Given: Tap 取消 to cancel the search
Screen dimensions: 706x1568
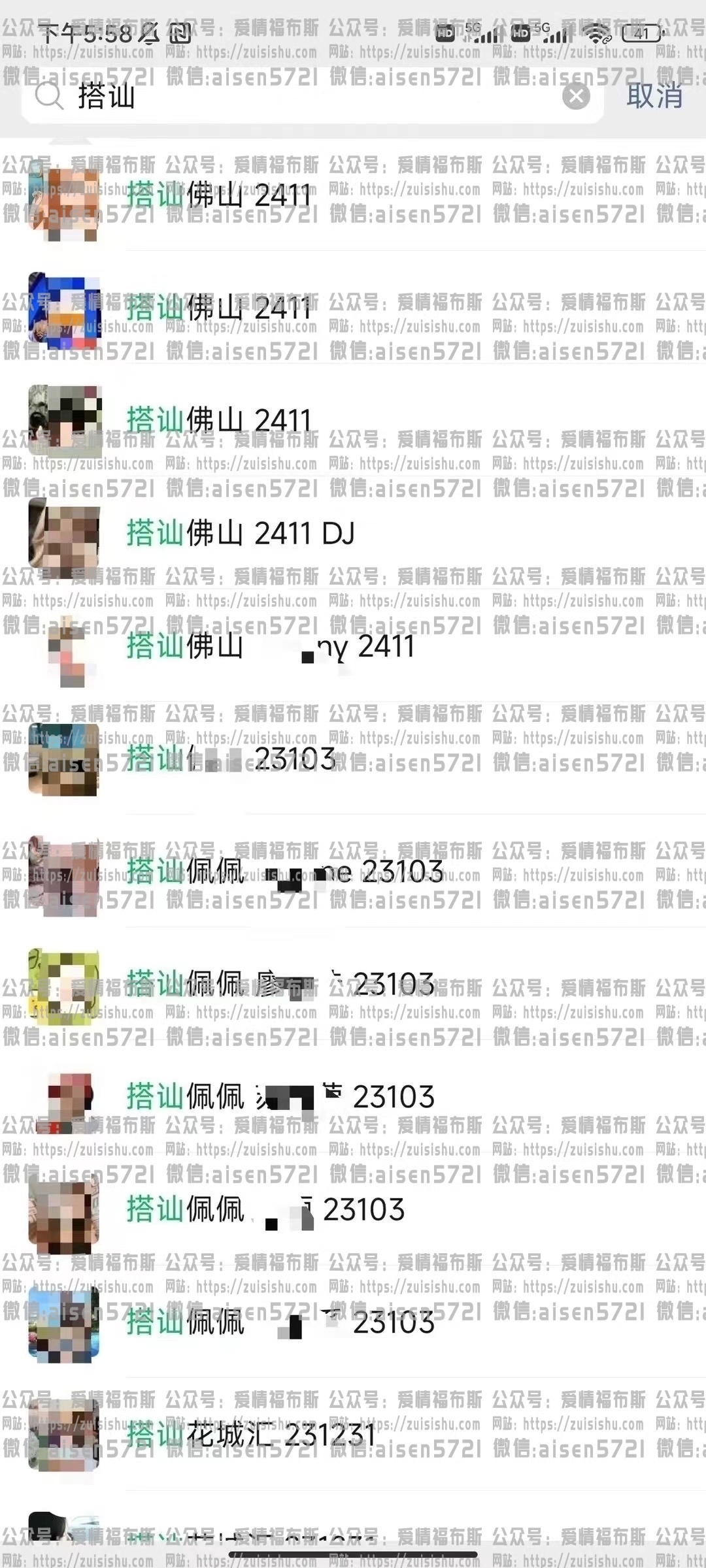Looking at the screenshot, I should click(654, 97).
